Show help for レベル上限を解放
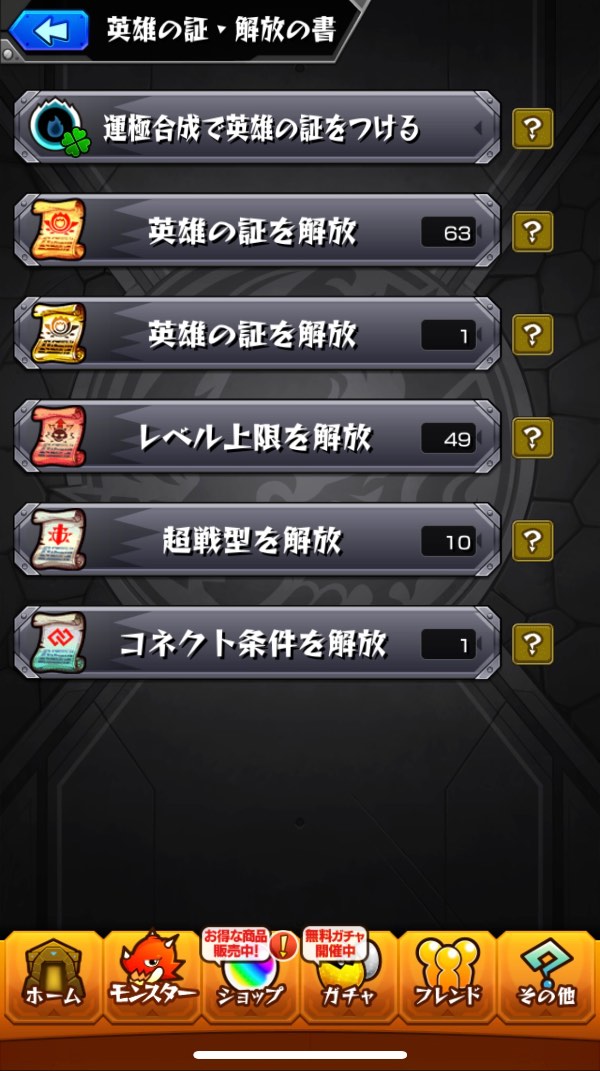 532,437
